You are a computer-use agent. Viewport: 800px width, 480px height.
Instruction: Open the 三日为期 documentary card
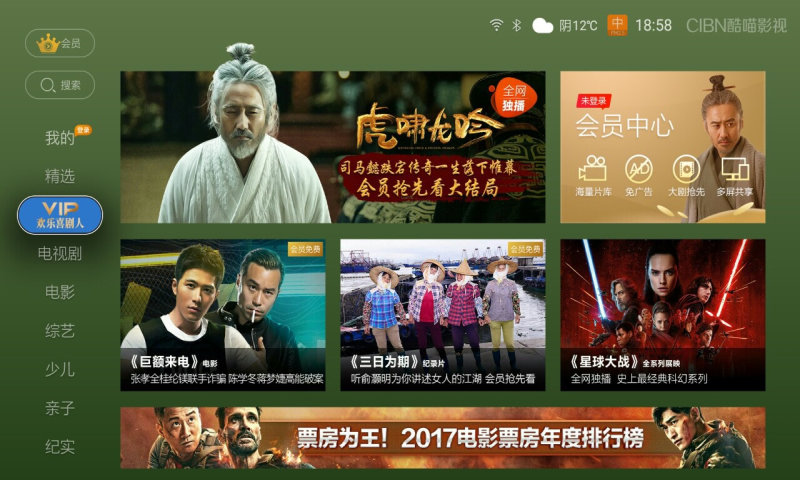(x=442, y=314)
